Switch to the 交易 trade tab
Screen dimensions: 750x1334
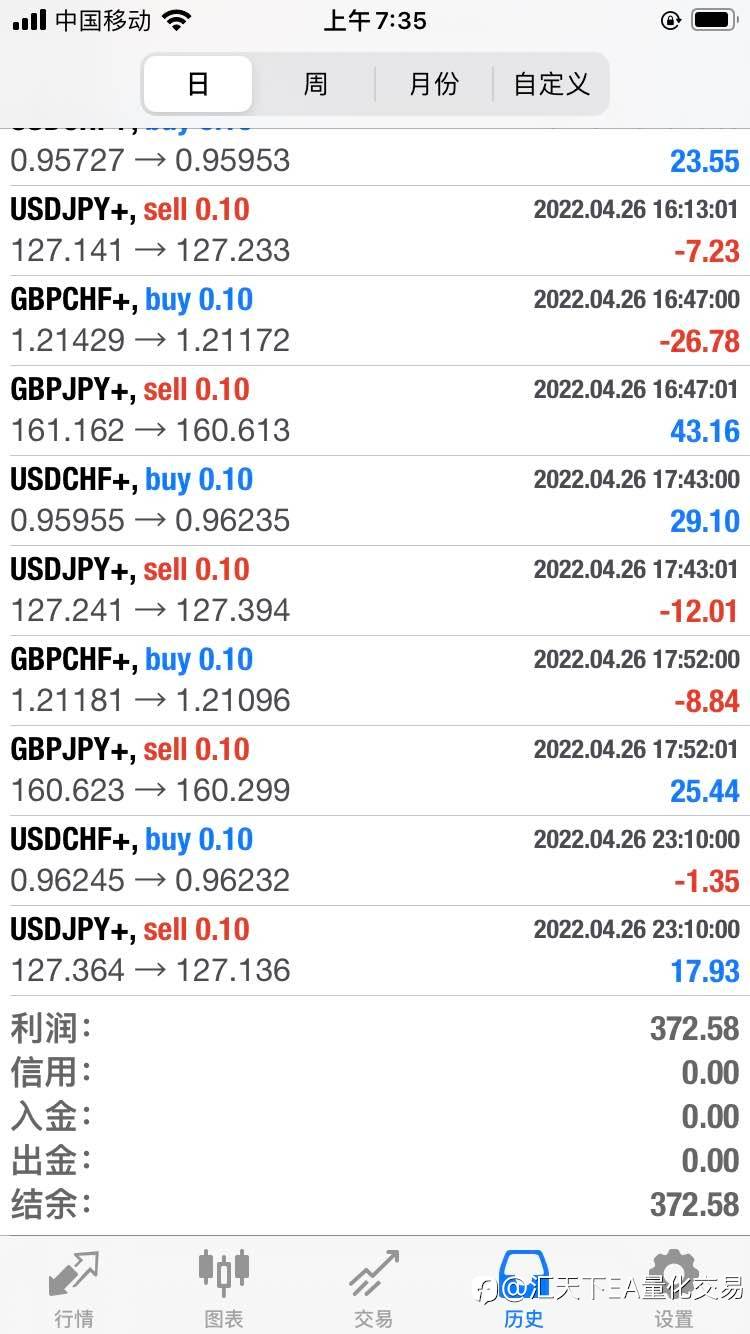[374, 1288]
